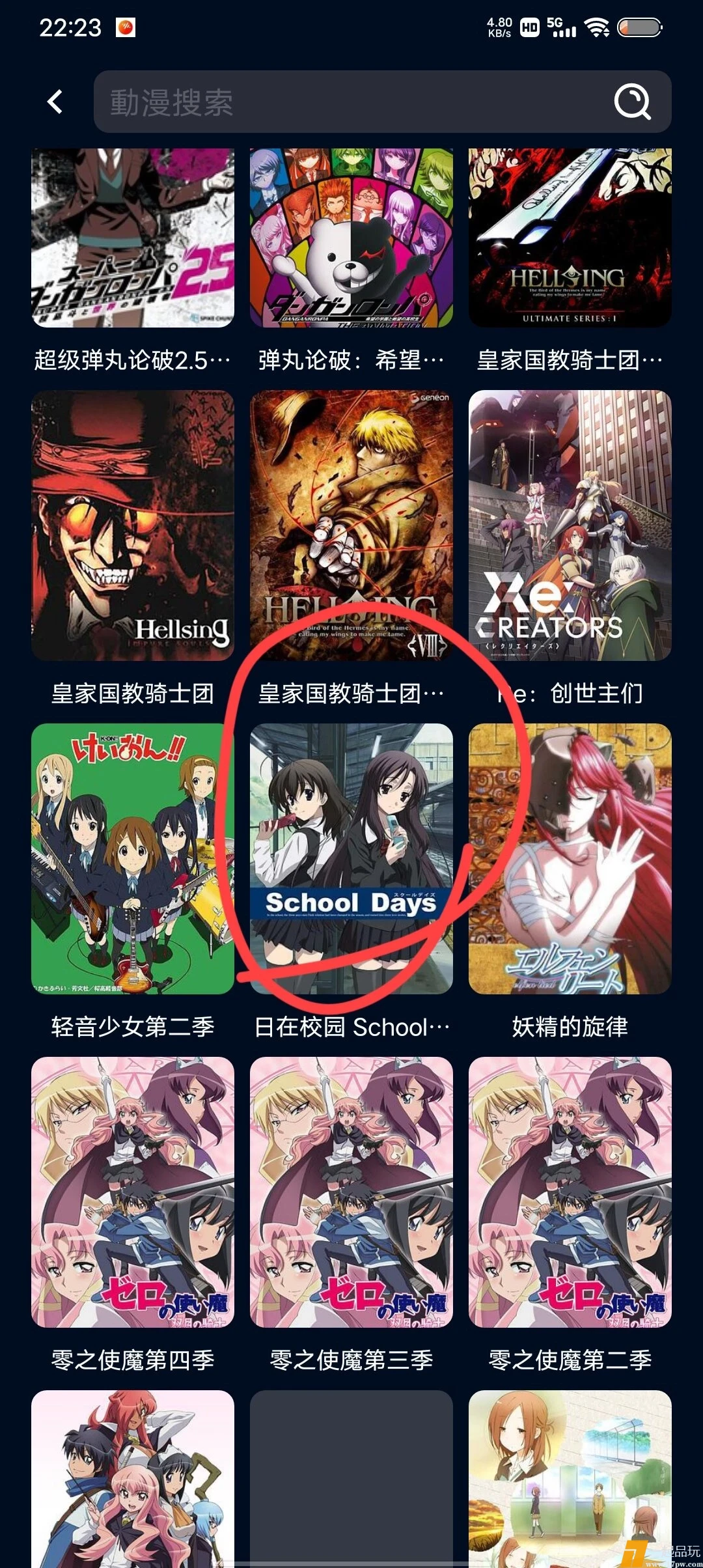
Task: Open Re: 创世主们 anime
Action: [x=570, y=525]
